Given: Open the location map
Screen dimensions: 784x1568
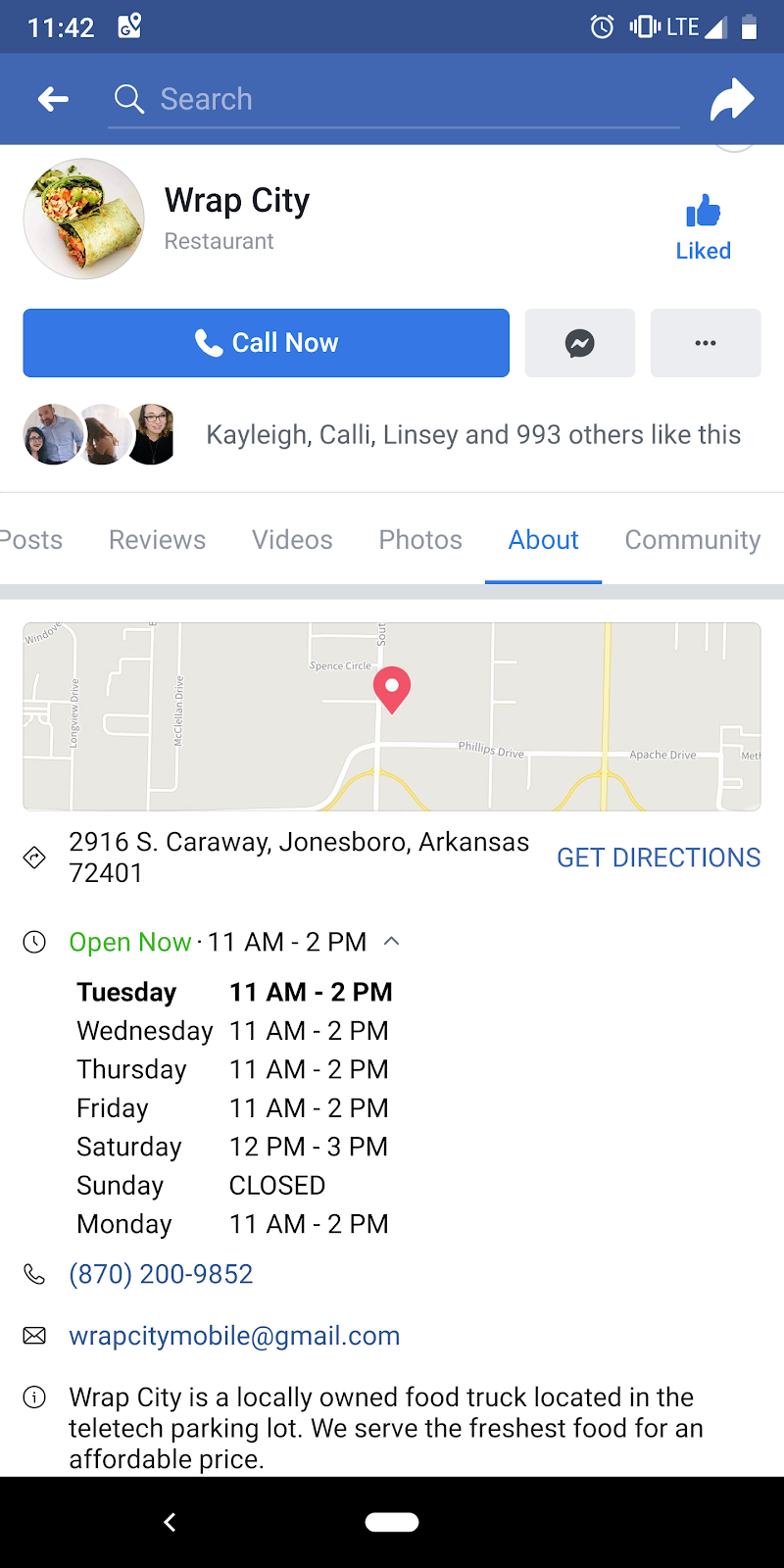Looking at the screenshot, I should pyautogui.click(x=392, y=716).
